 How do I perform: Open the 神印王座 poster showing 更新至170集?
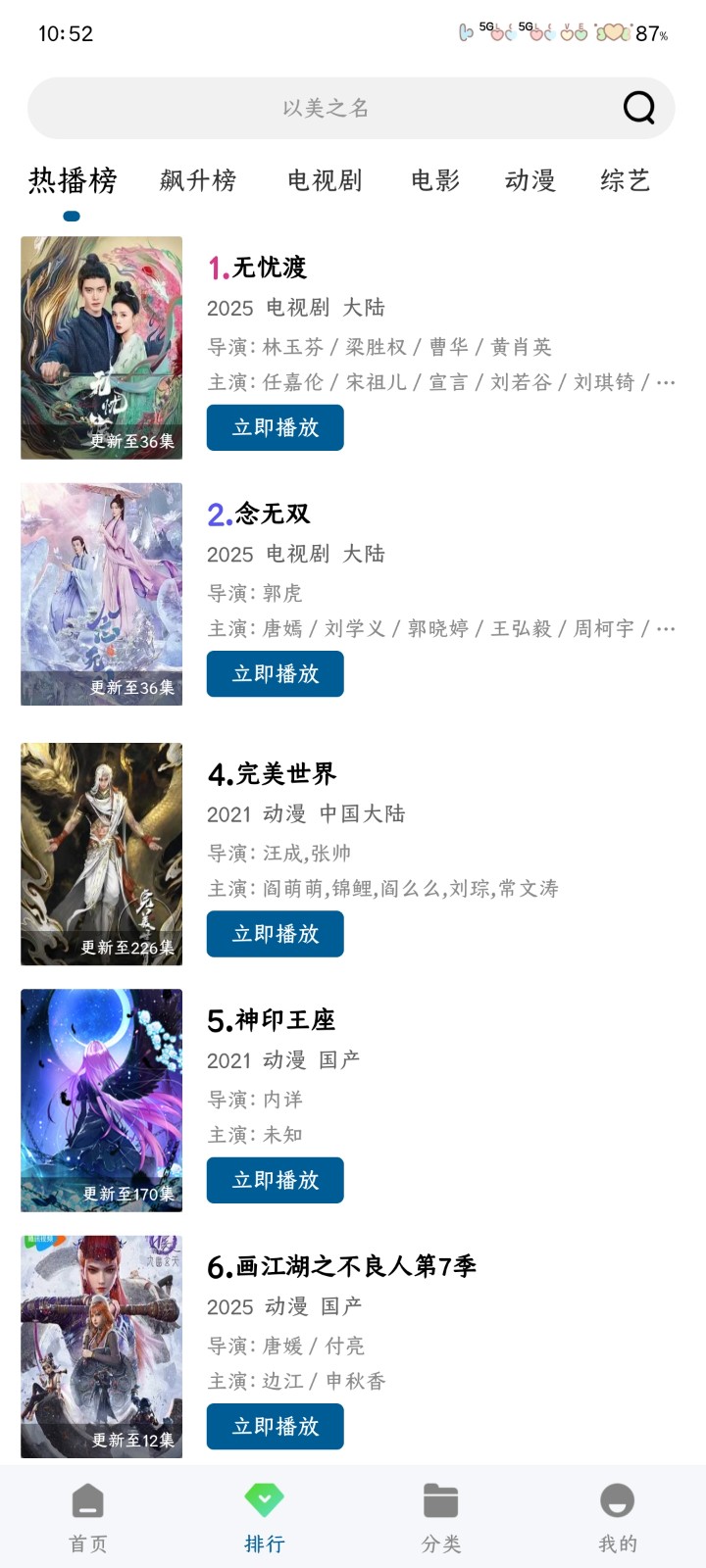click(101, 1101)
